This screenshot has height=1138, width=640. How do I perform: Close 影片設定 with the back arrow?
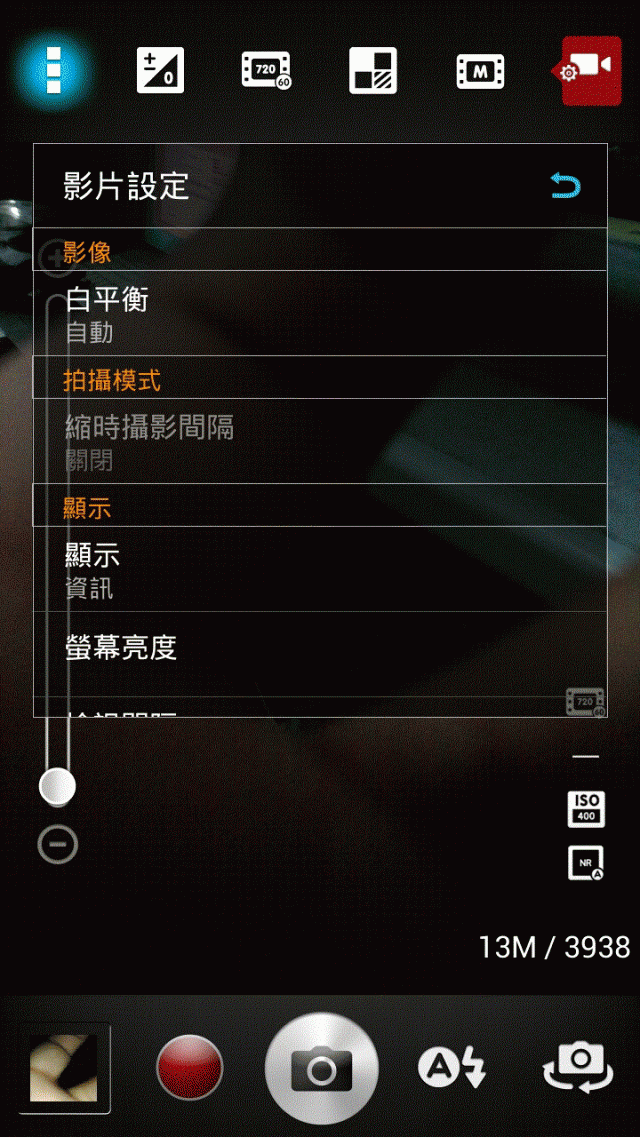[x=565, y=186]
